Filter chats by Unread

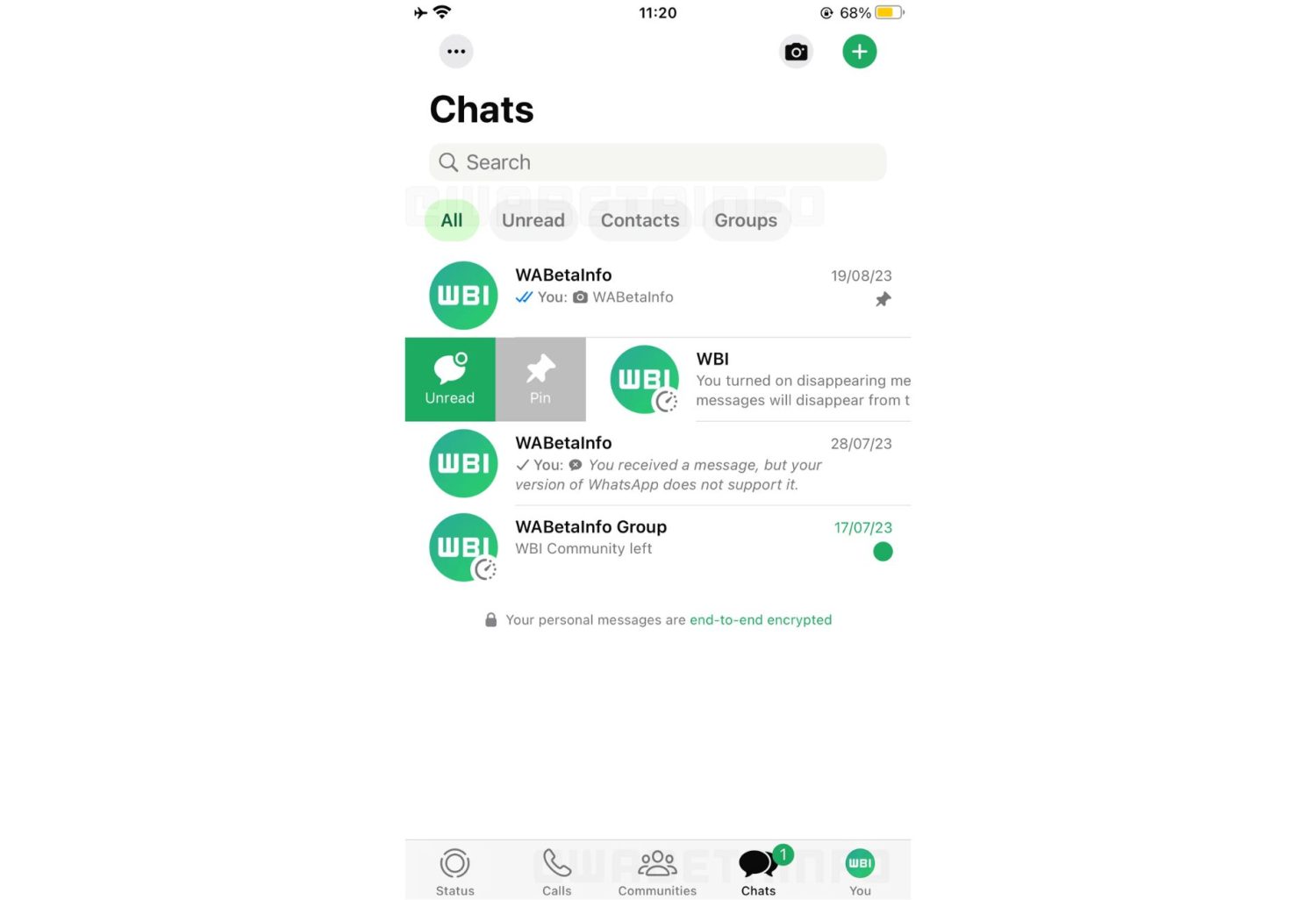pos(533,220)
